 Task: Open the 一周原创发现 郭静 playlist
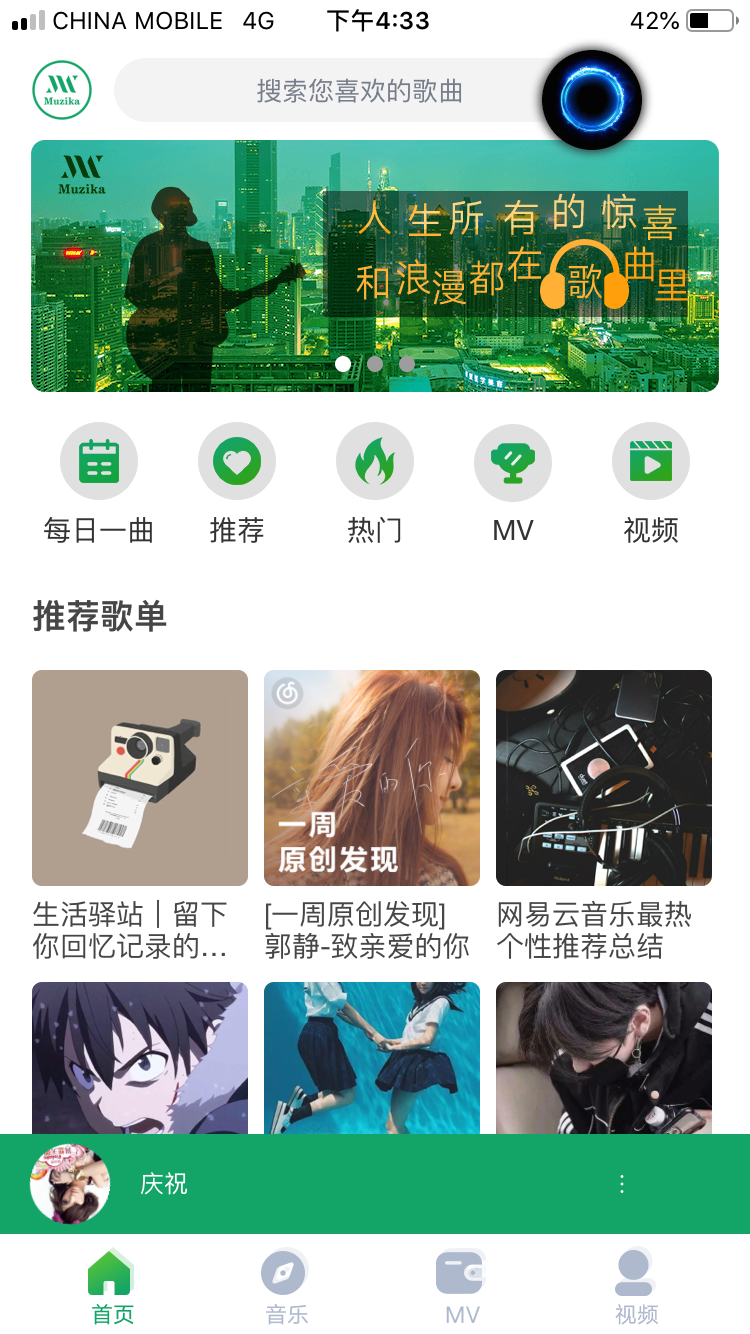tap(372, 778)
